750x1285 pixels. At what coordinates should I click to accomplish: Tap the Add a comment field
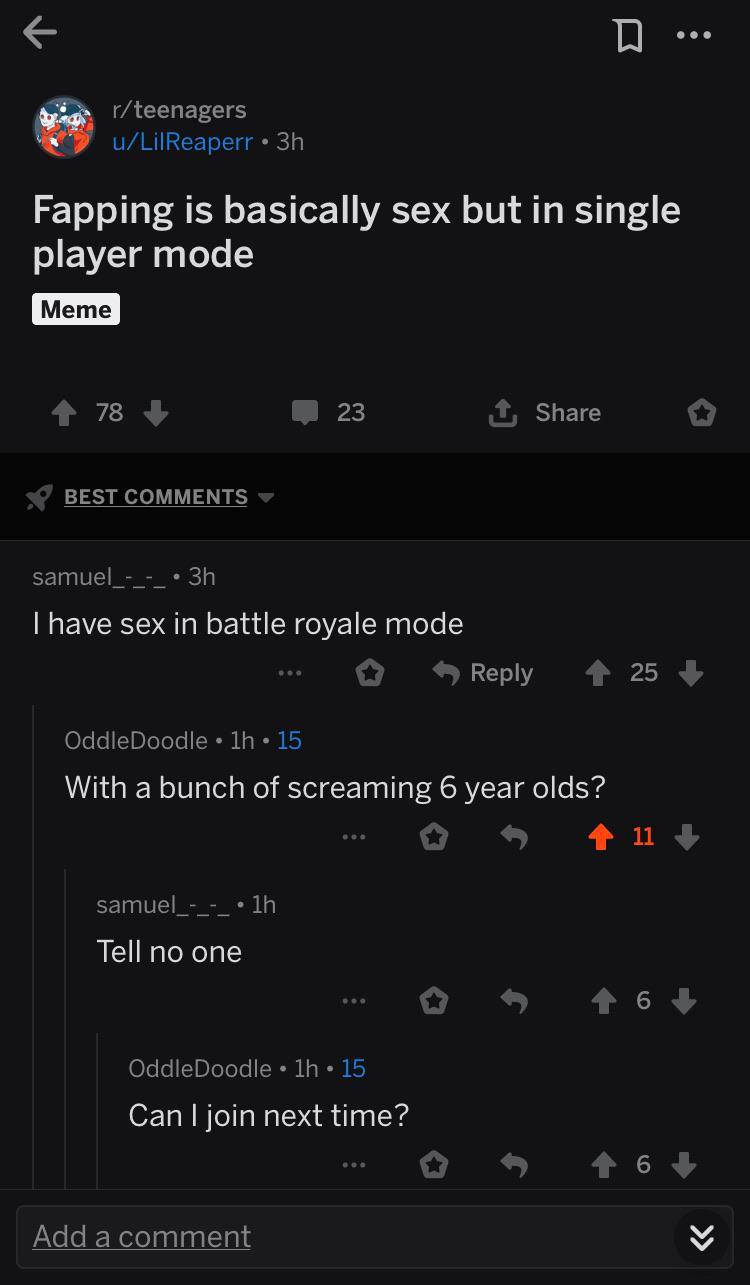tap(340, 1237)
